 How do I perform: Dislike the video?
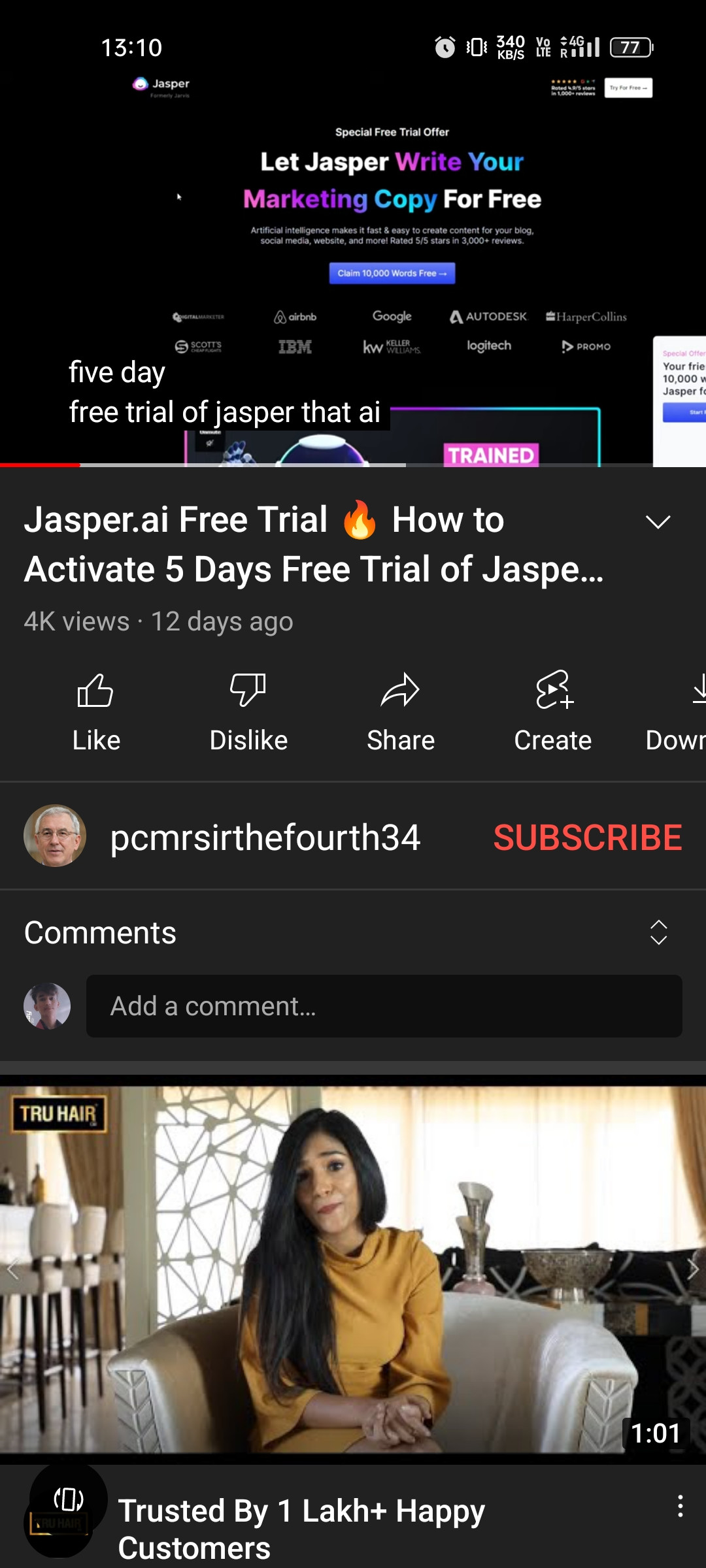(248, 713)
